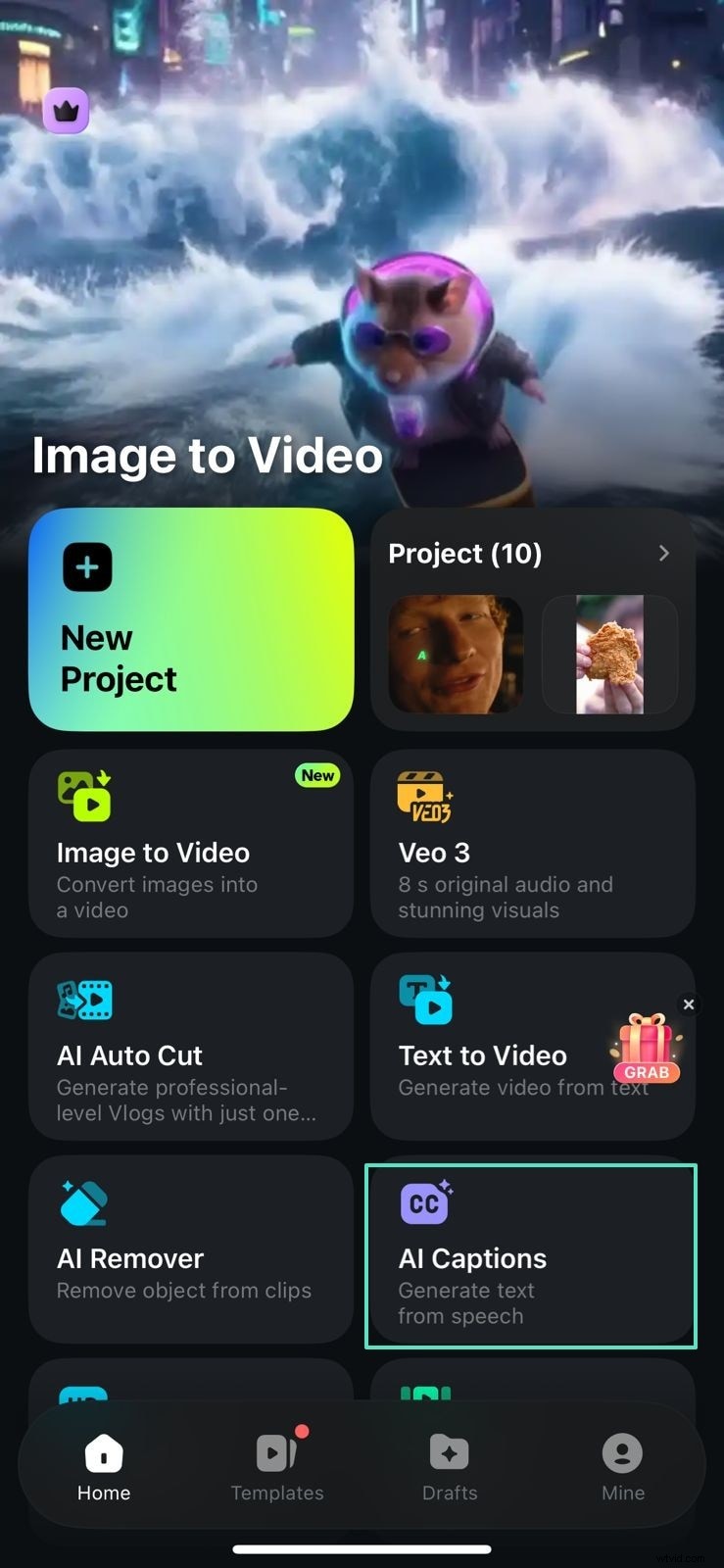Screen dimensions: 724x1568
Task: Open the fried chicken project thumbnail
Action: pyautogui.click(x=609, y=654)
